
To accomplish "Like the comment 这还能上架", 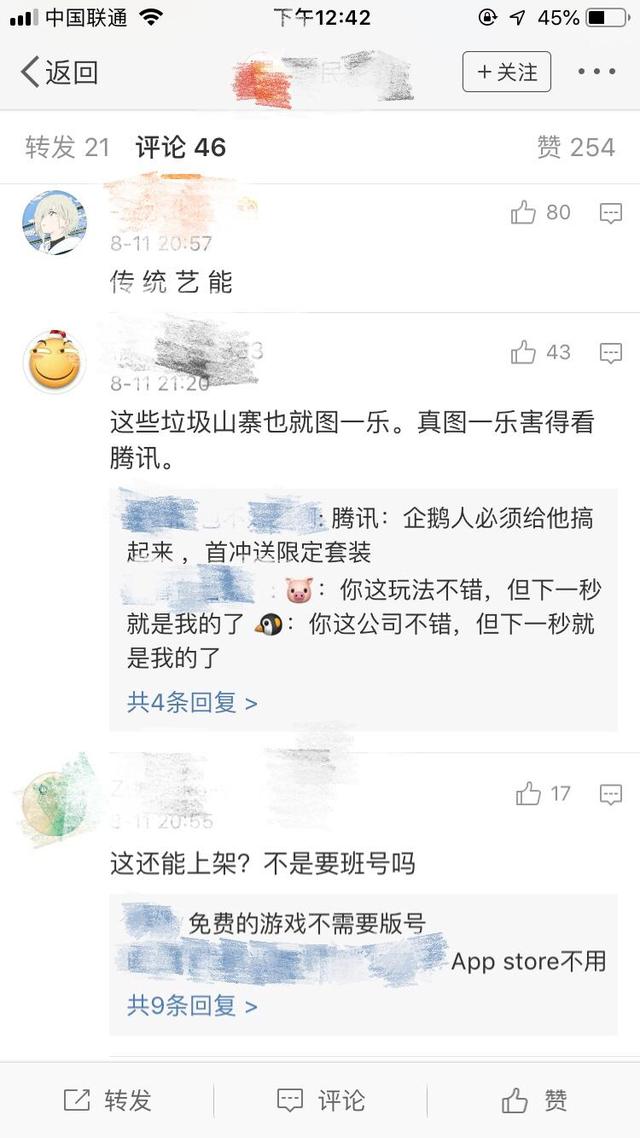I will coord(543,794).
